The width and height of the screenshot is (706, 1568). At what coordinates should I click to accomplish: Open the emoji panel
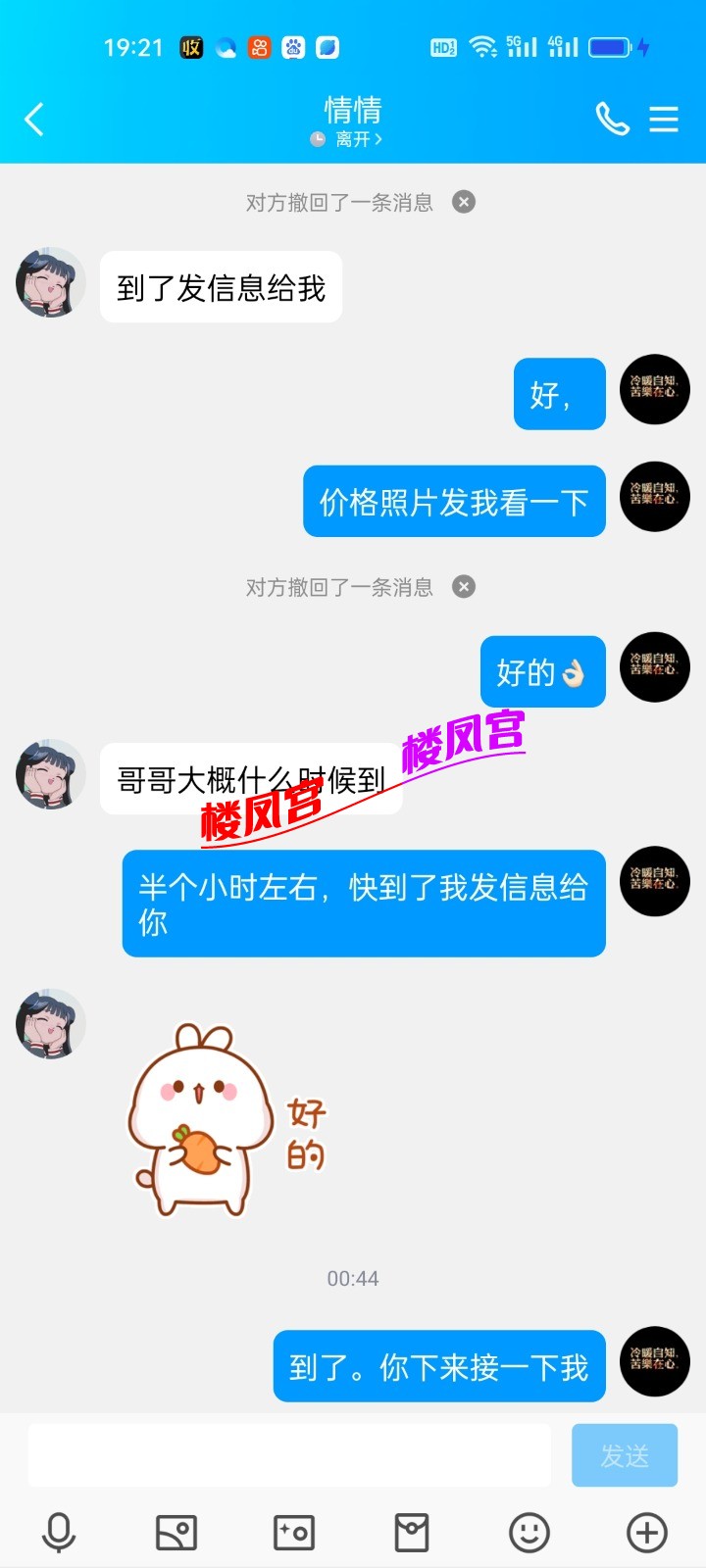pos(529,1532)
